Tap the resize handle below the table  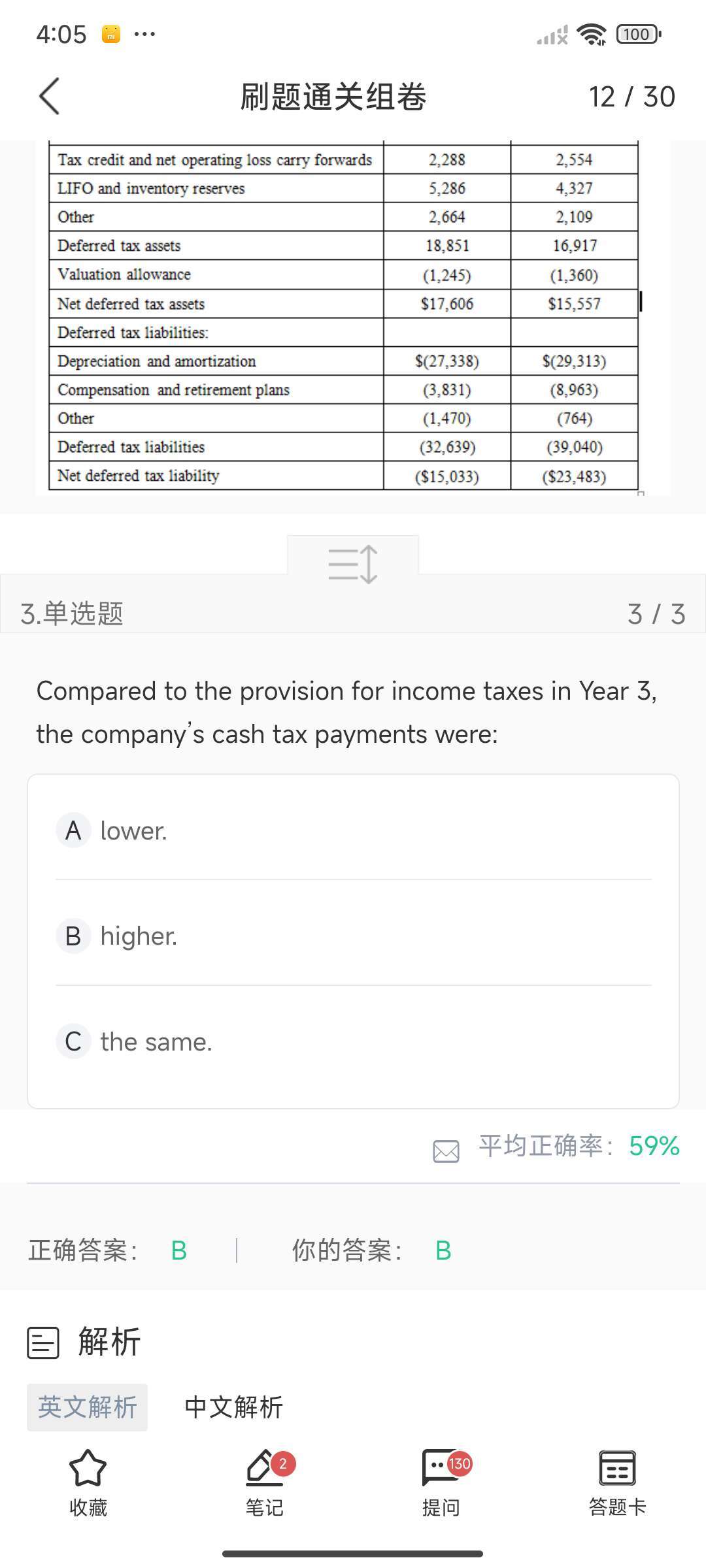coord(352,563)
